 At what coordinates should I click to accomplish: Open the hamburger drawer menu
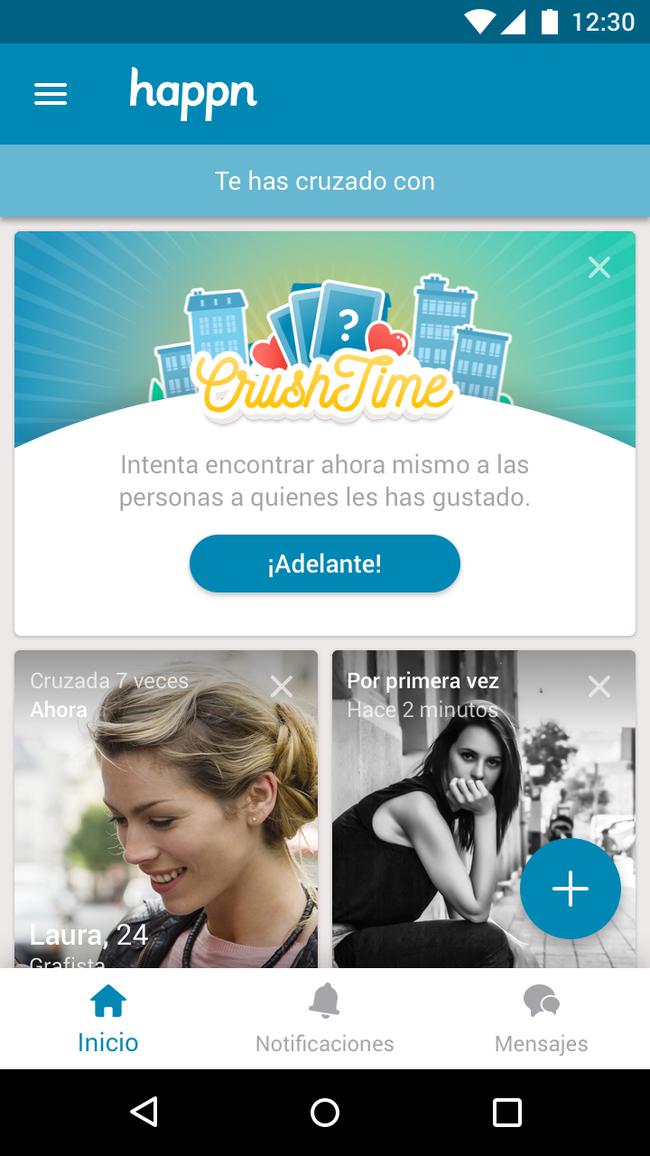coord(51,94)
